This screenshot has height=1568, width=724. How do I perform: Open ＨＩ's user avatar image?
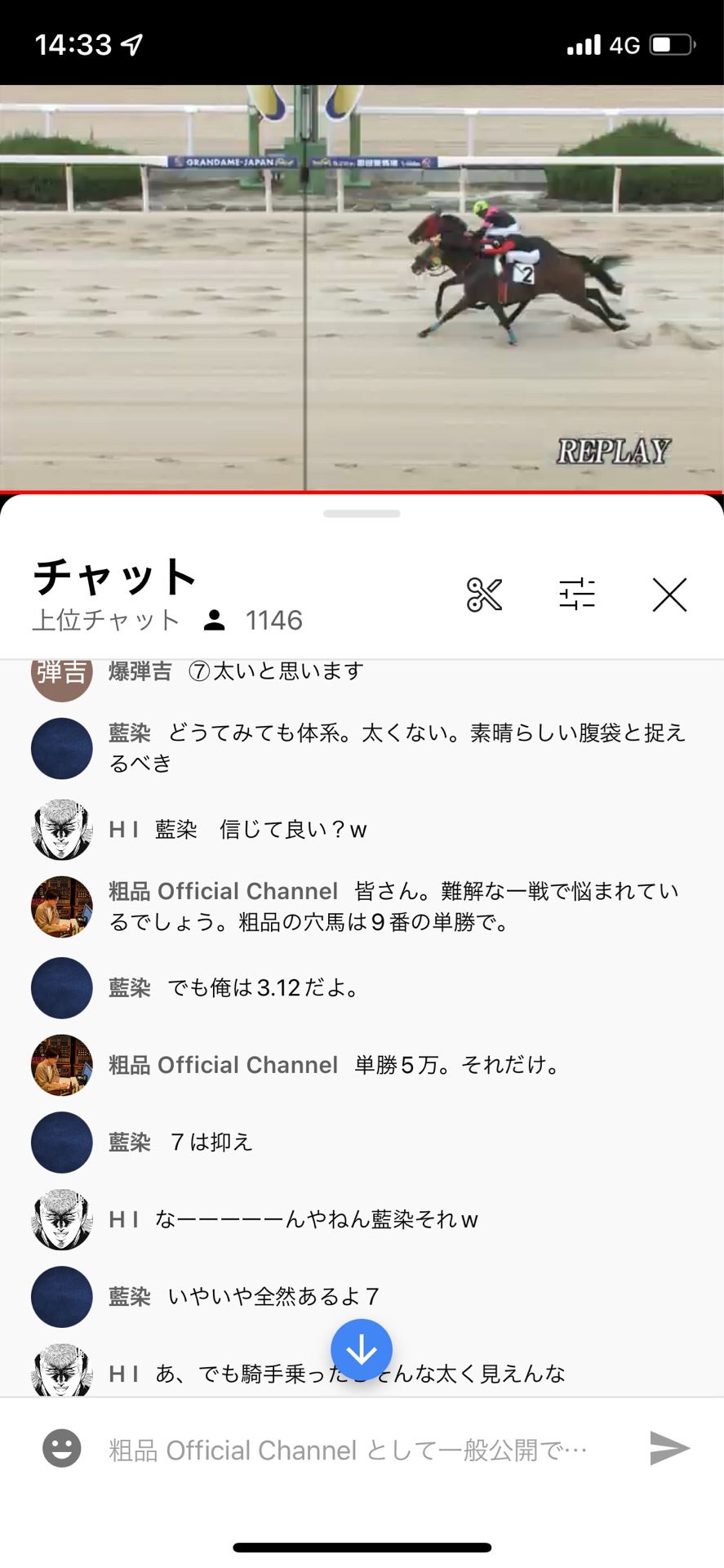[60, 829]
